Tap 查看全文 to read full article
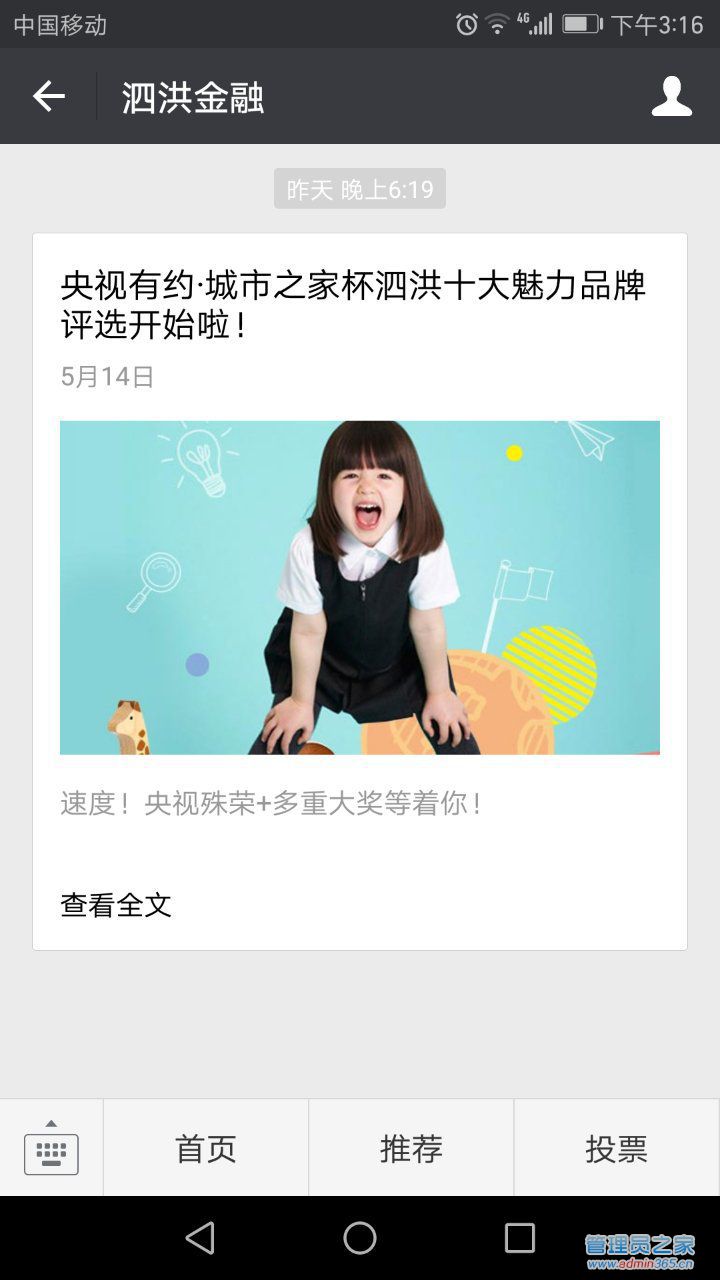 coord(116,905)
